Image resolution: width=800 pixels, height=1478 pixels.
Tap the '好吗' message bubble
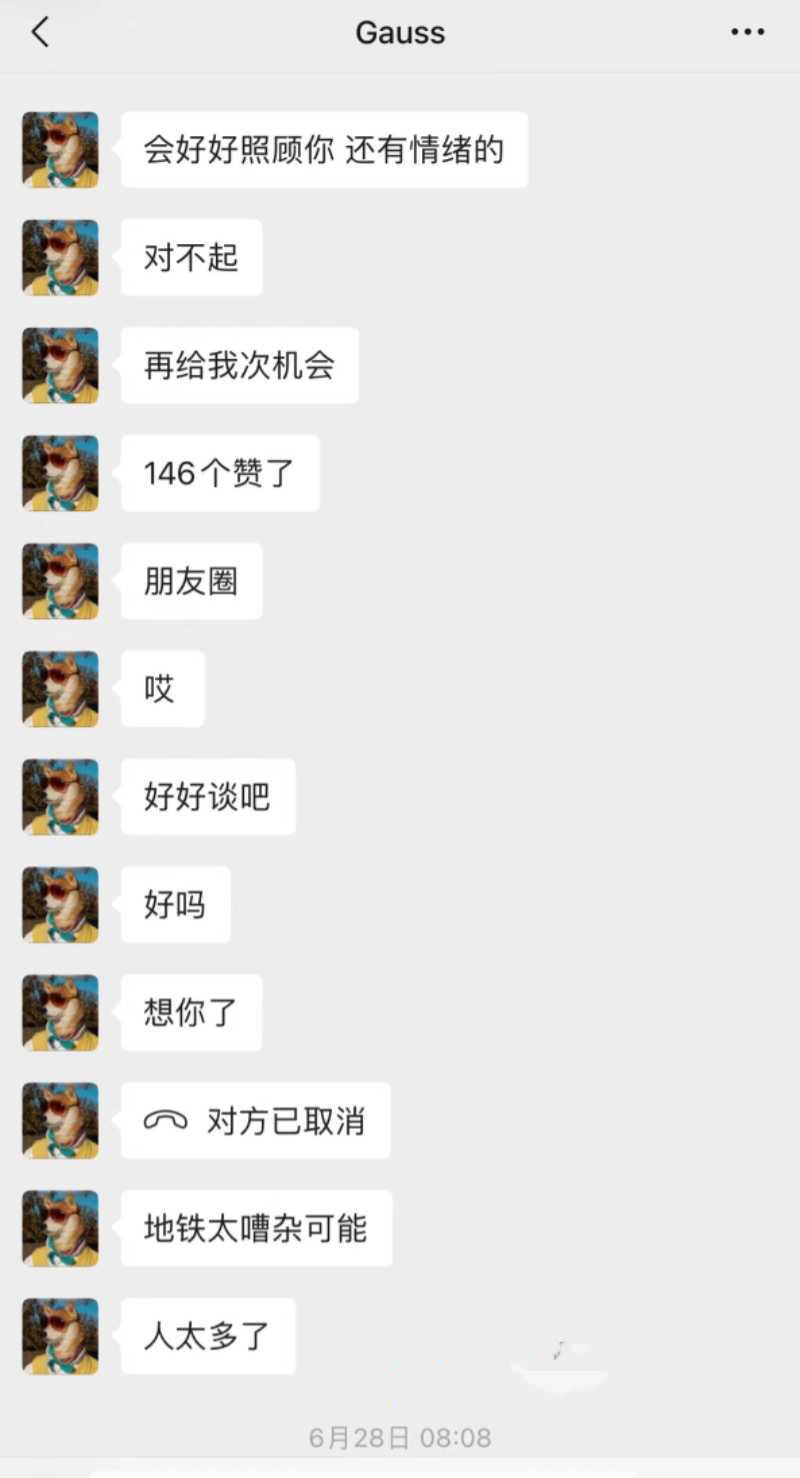175,905
